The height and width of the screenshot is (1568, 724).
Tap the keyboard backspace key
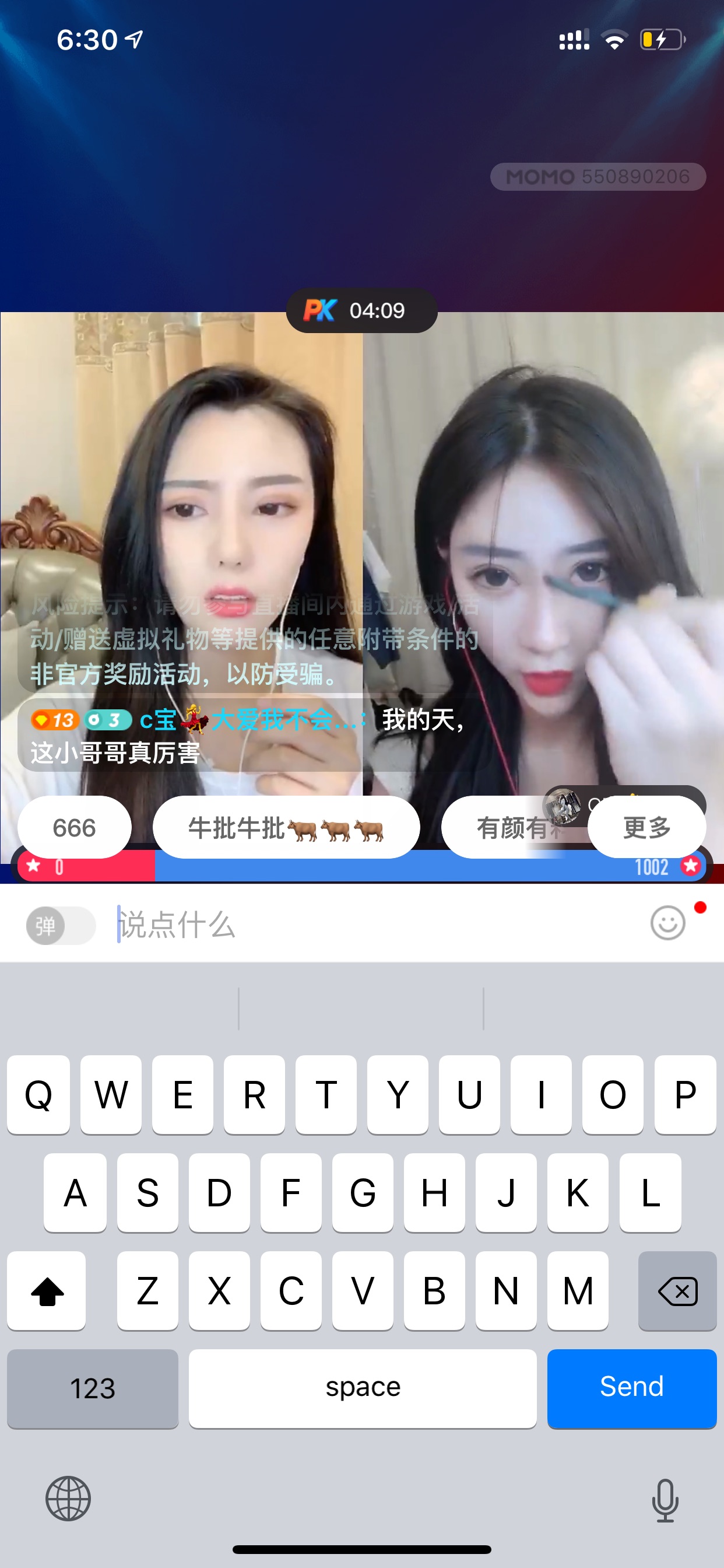[677, 1290]
